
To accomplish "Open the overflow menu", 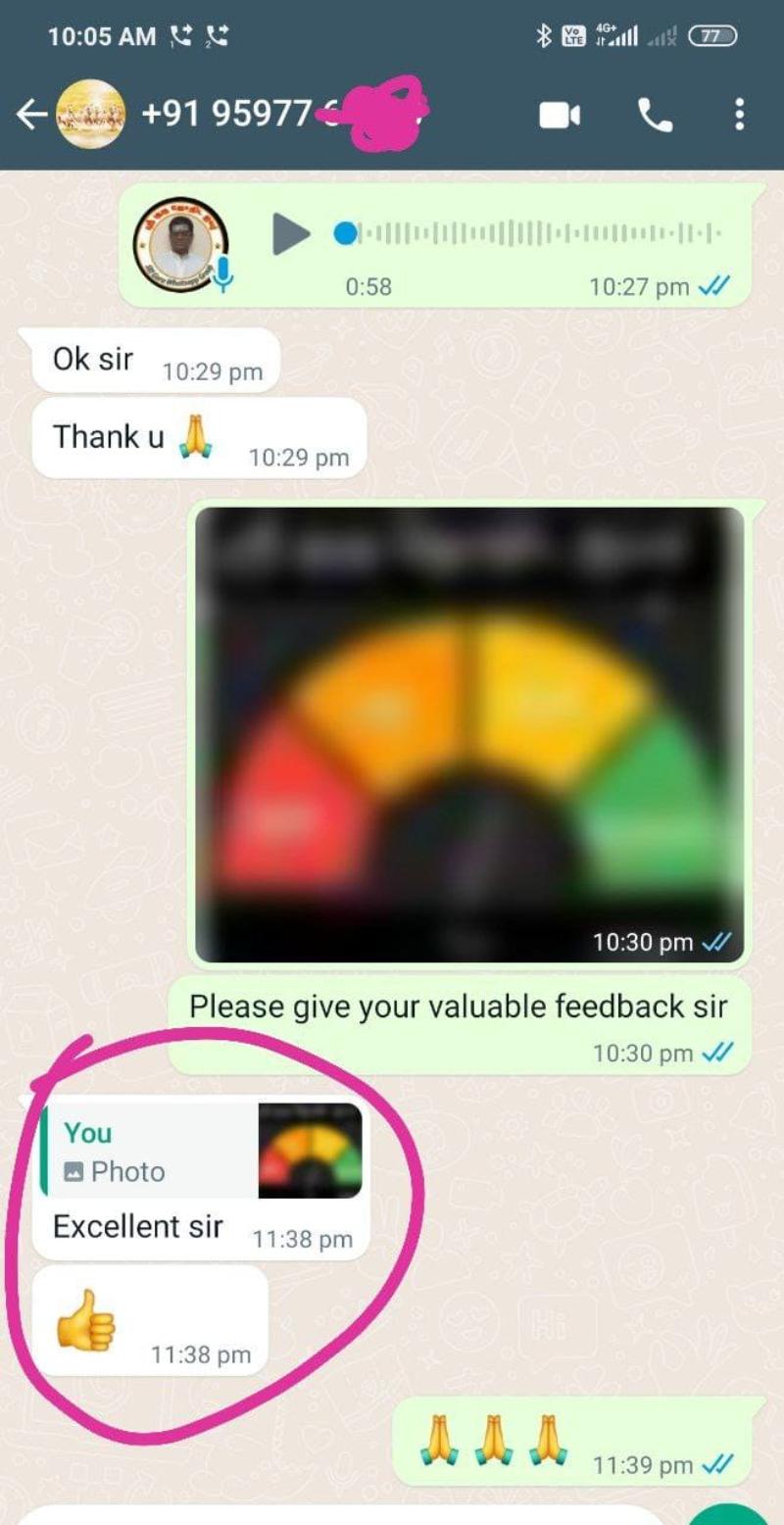I will (739, 115).
